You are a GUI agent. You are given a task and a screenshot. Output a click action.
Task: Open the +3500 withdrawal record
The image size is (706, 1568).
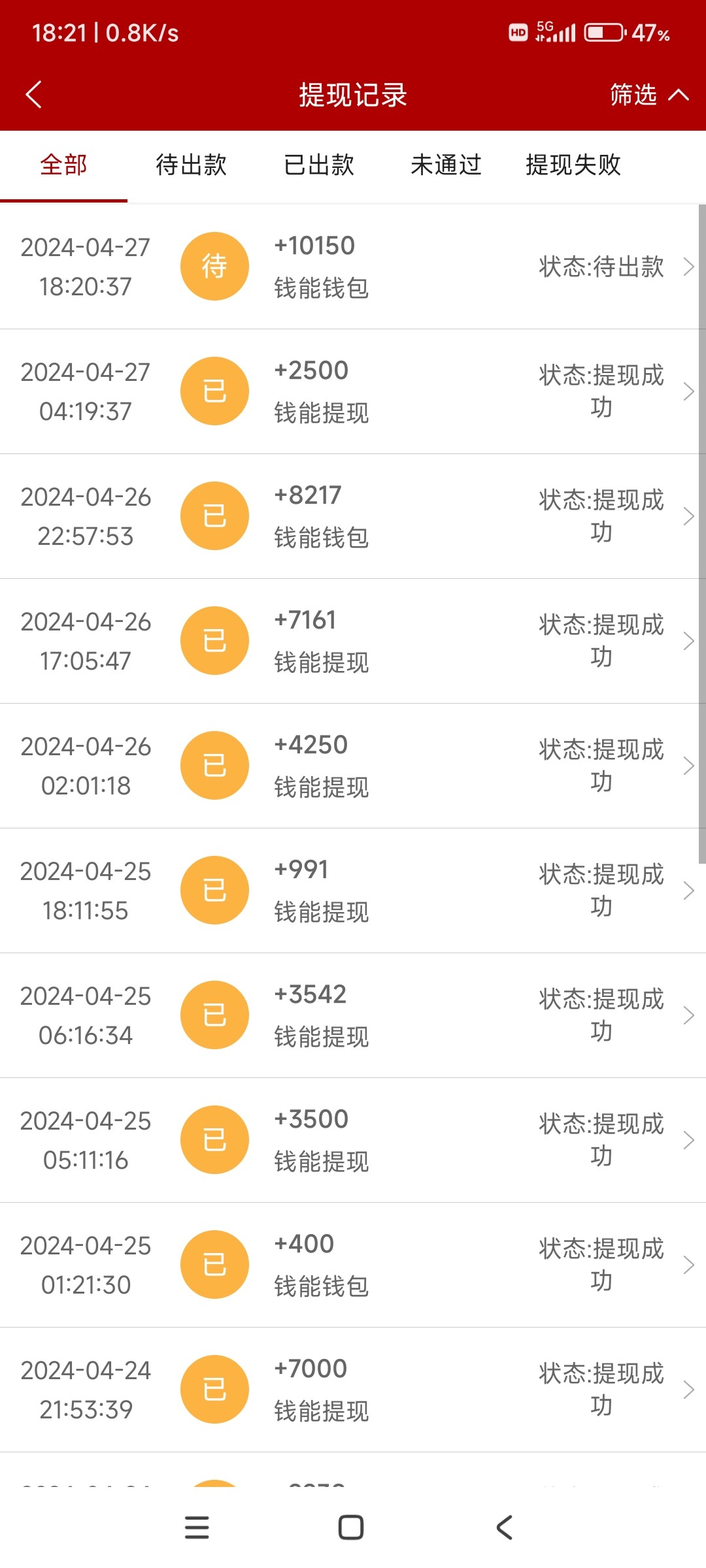[353, 1140]
